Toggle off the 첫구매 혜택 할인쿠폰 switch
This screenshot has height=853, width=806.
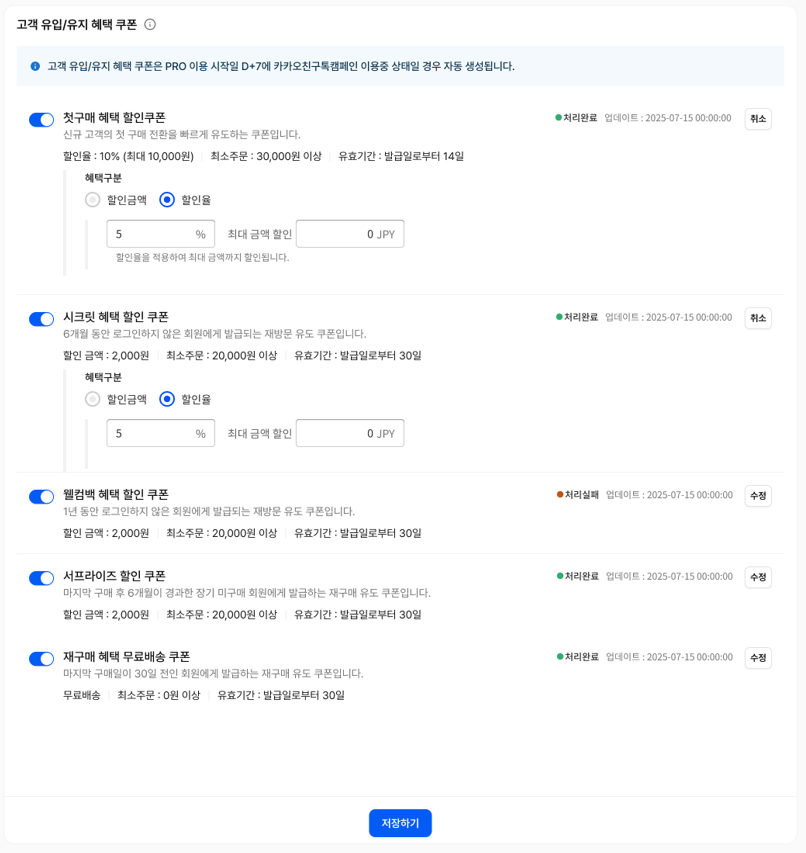click(41, 120)
